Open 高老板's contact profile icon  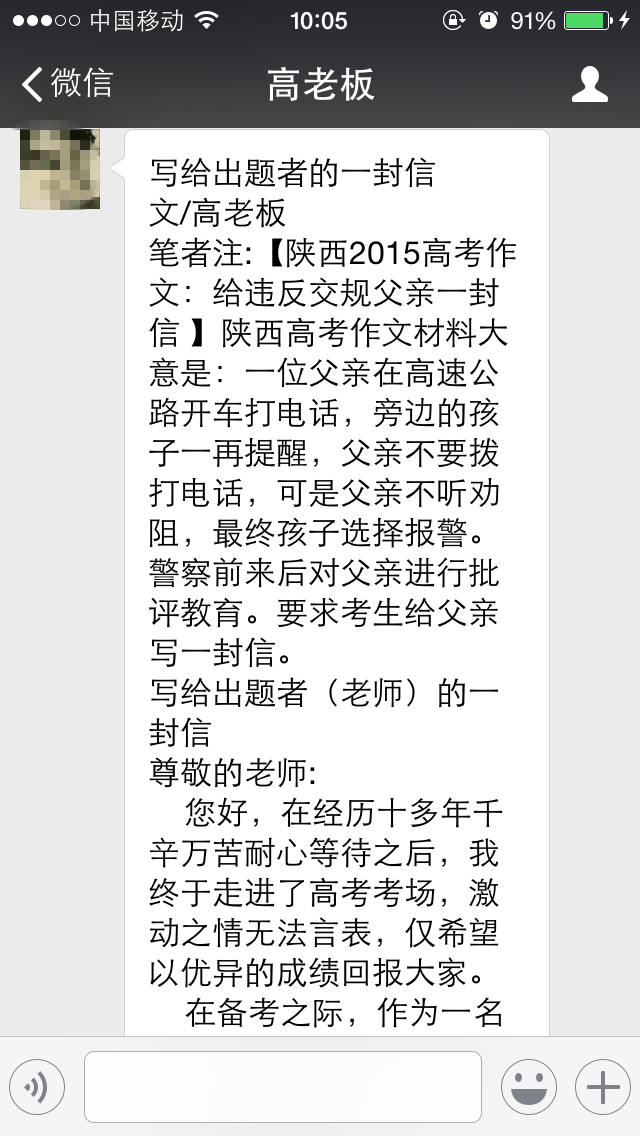(589, 84)
